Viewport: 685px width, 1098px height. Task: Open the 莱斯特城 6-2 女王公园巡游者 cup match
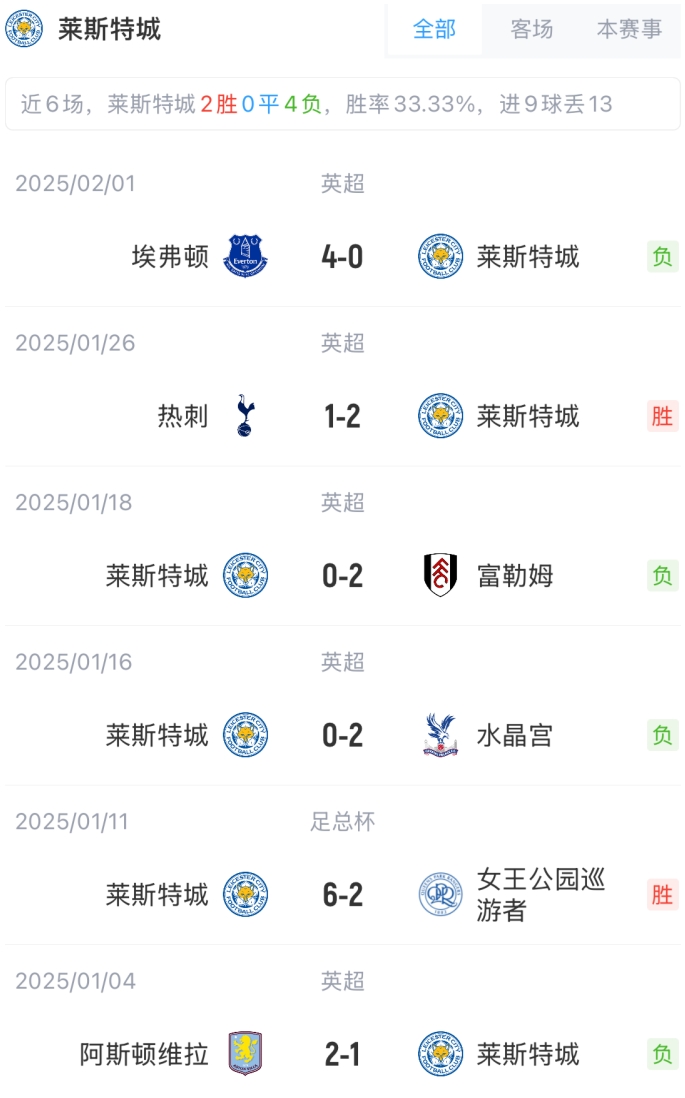tap(342, 894)
